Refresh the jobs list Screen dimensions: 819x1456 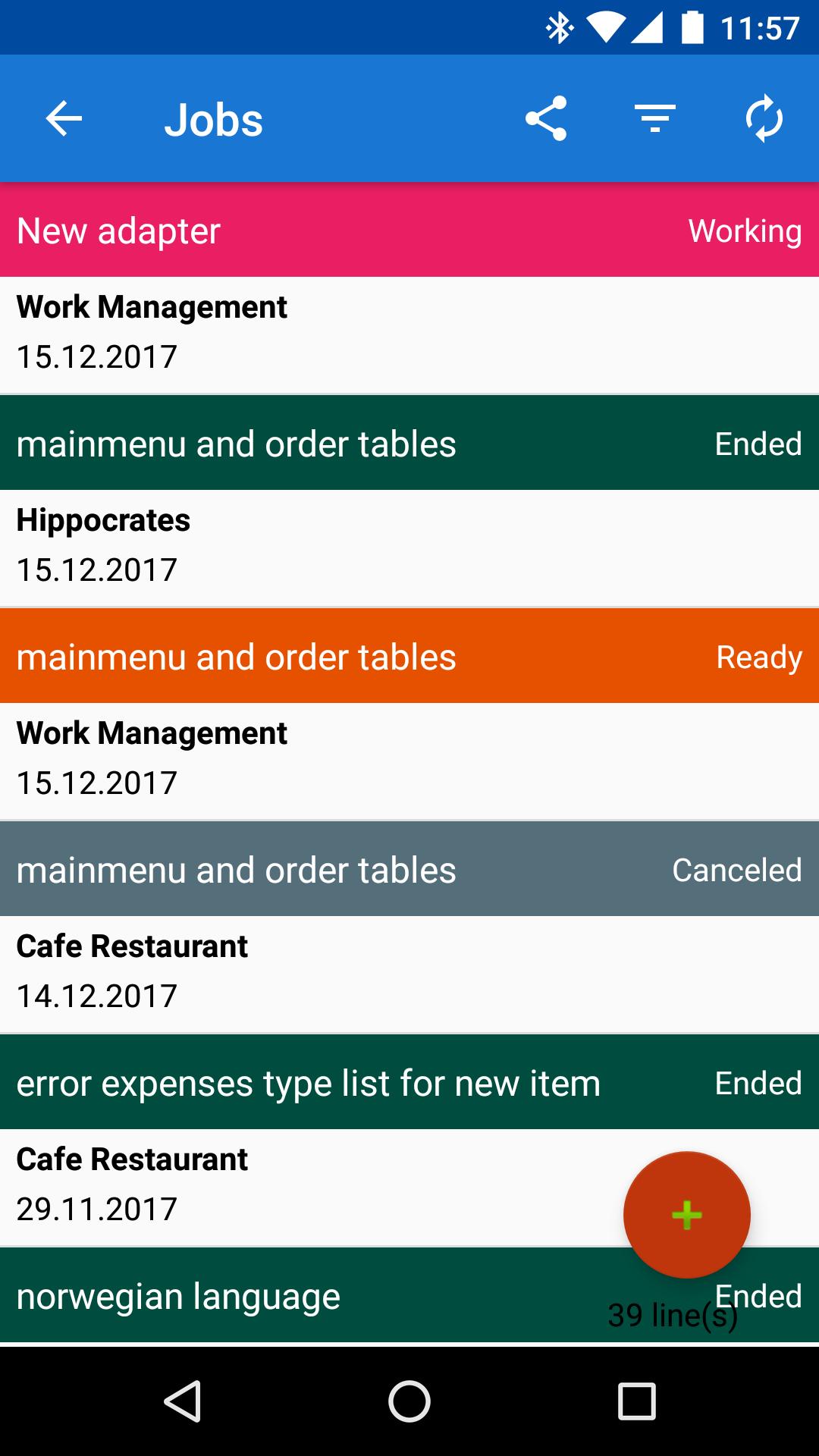click(x=764, y=119)
